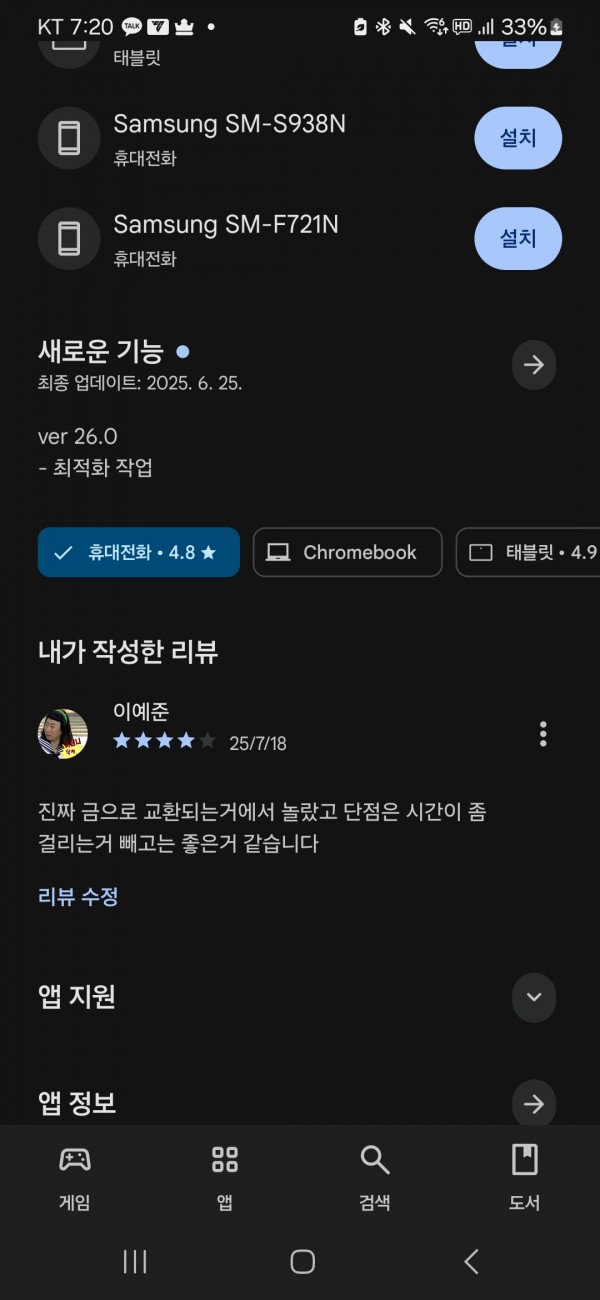Open recent apps from navigation bar
This screenshot has height=1300, width=600.
point(134,1262)
